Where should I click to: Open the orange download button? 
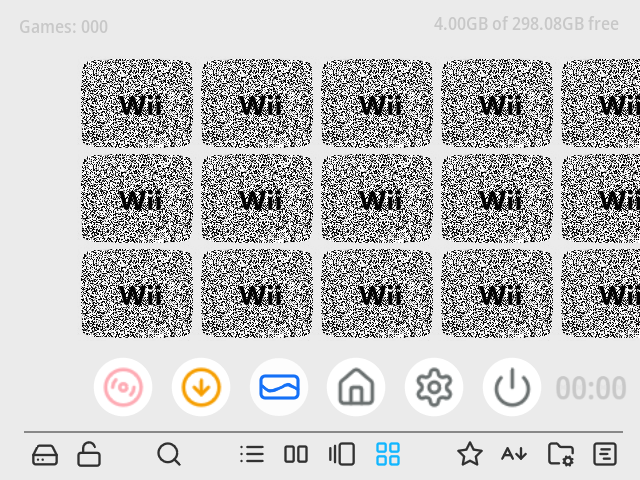(201, 387)
